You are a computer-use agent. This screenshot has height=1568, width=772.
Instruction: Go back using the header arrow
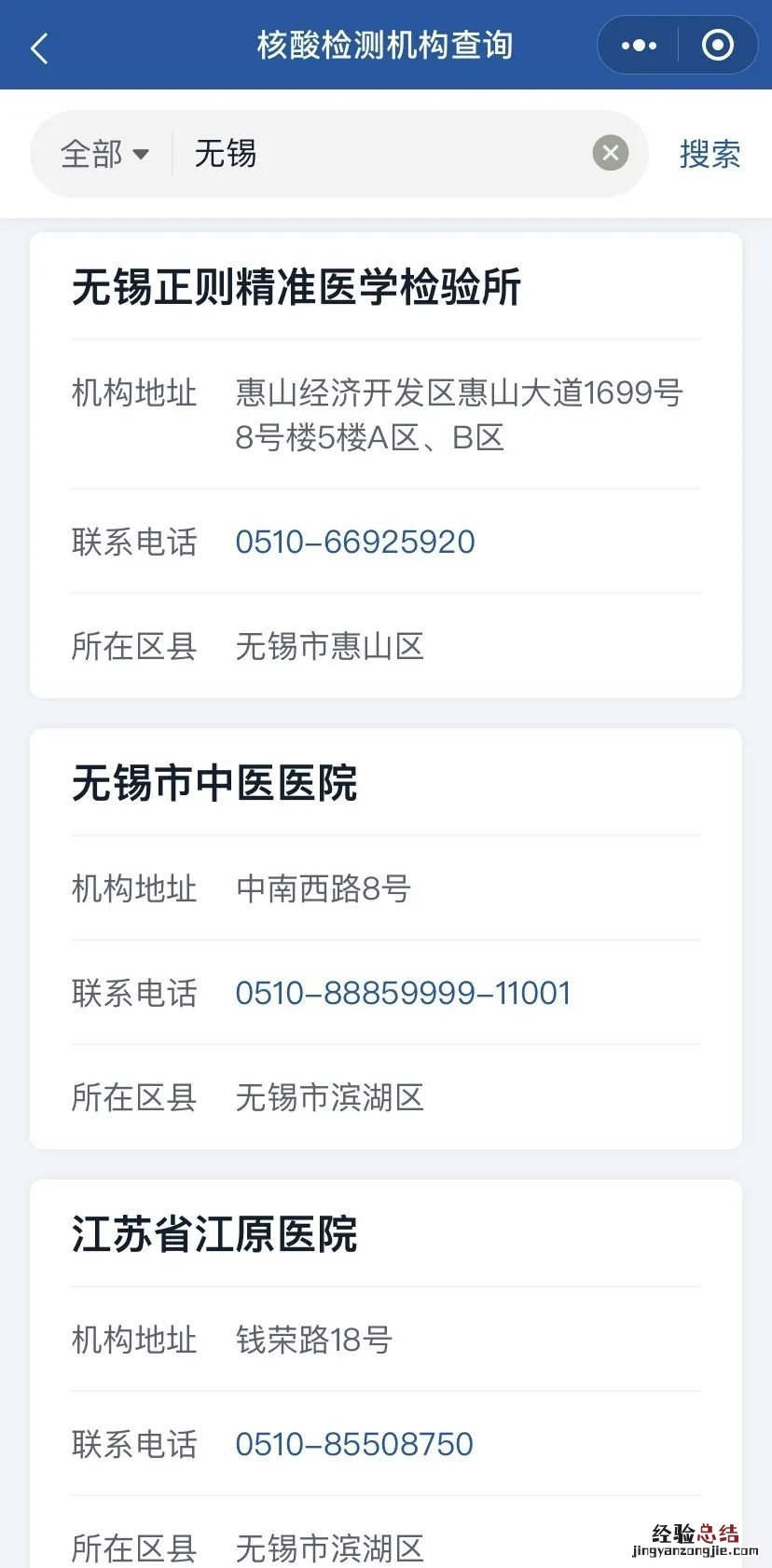coord(39,47)
